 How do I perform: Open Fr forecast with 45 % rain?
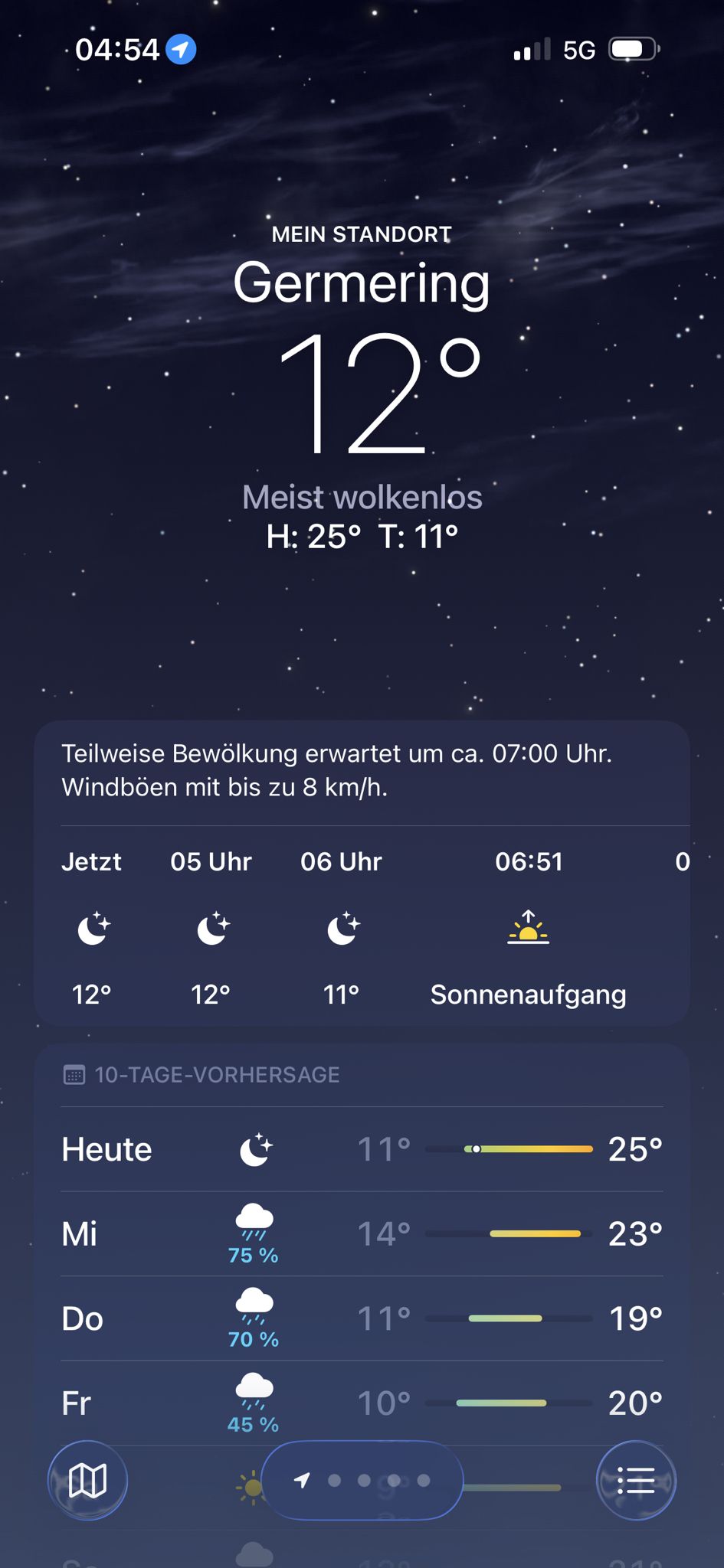pyautogui.click(x=362, y=1403)
